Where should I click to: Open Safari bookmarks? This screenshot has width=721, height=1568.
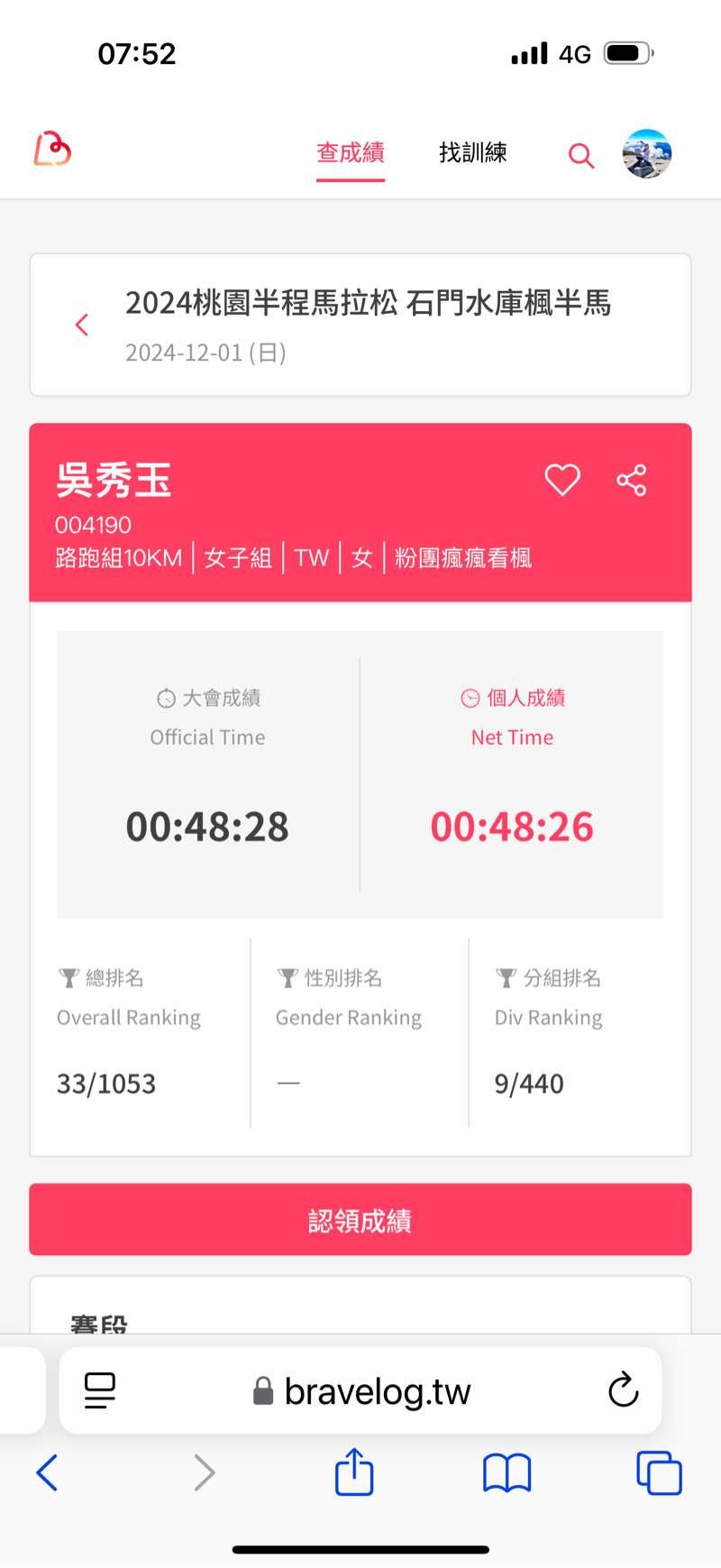pyautogui.click(x=507, y=1472)
